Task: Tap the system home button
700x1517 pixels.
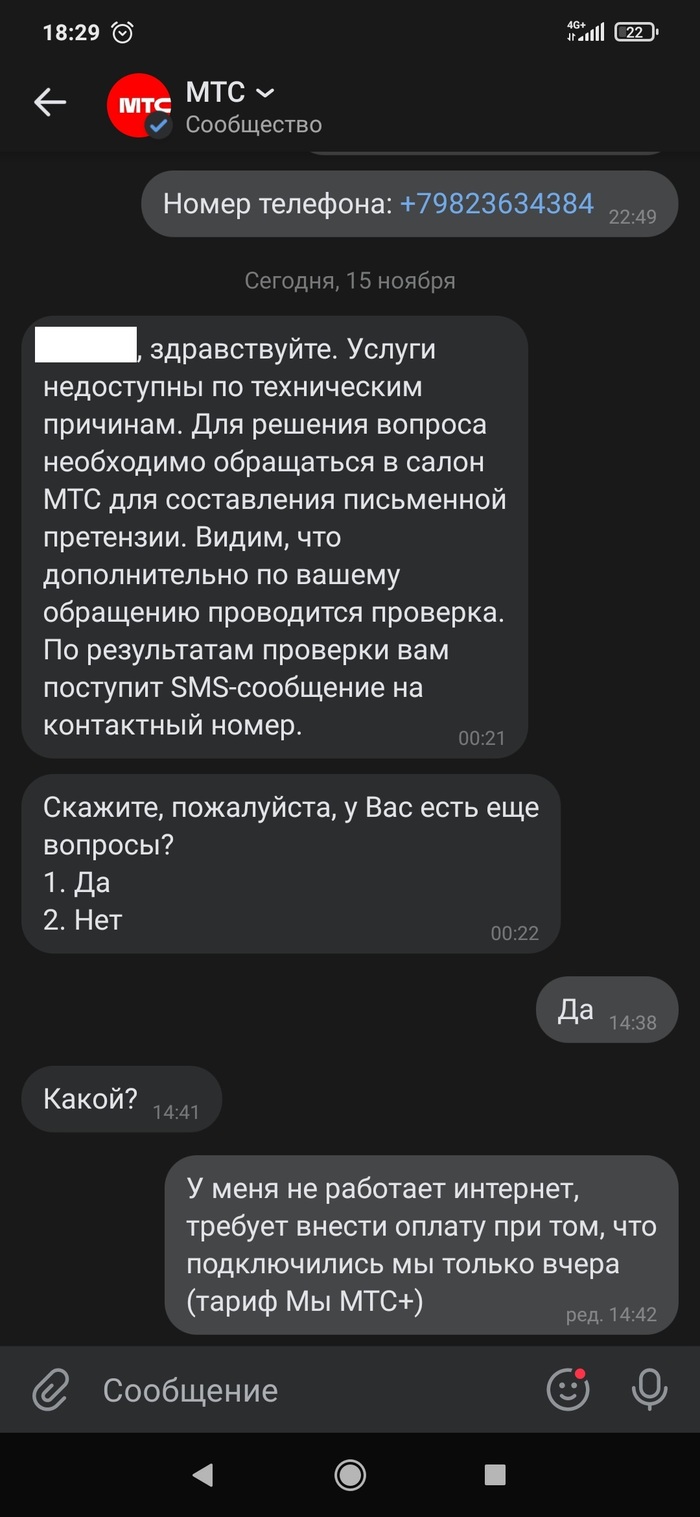Action: pyautogui.click(x=350, y=1474)
